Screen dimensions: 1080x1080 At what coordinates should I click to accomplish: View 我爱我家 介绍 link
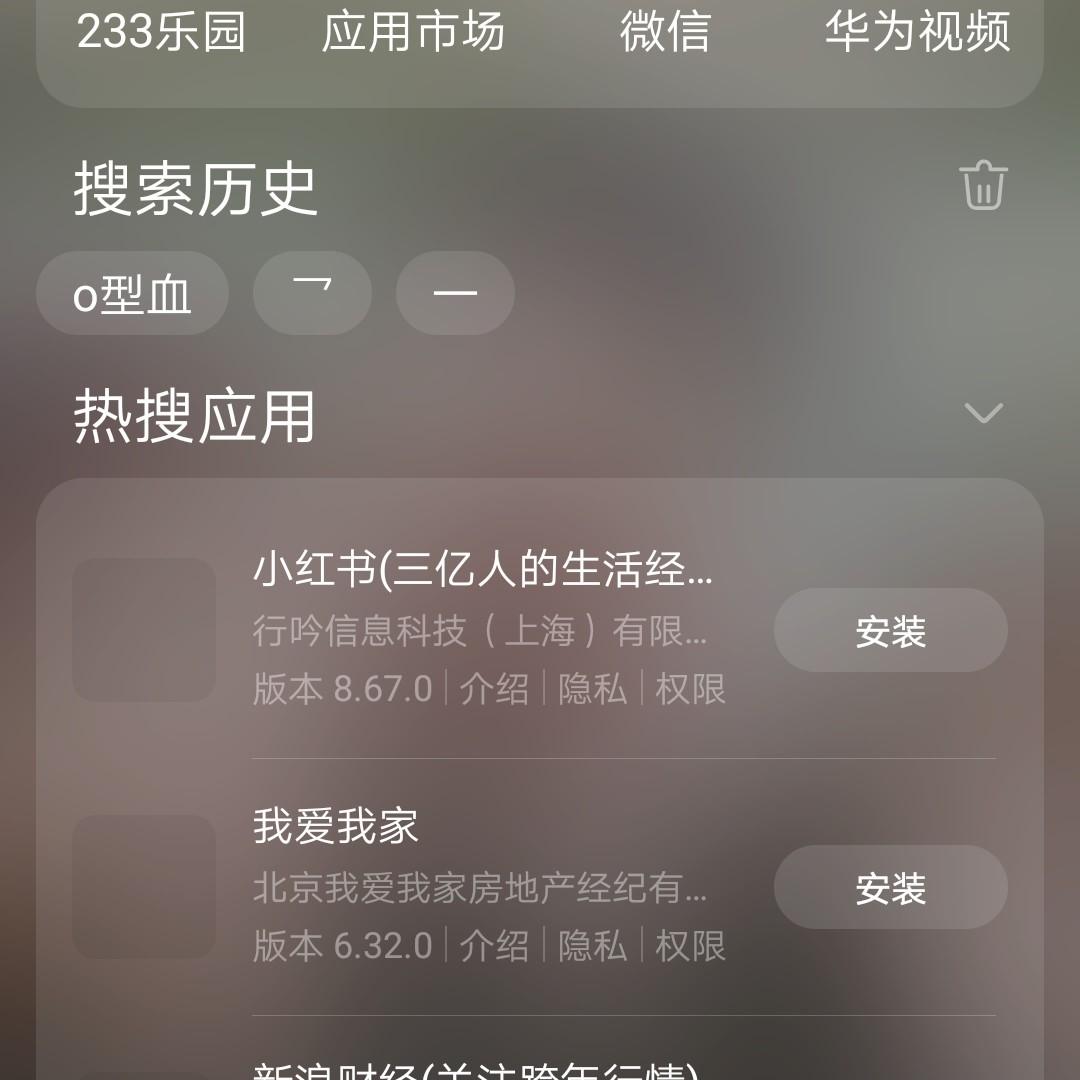(x=494, y=946)
